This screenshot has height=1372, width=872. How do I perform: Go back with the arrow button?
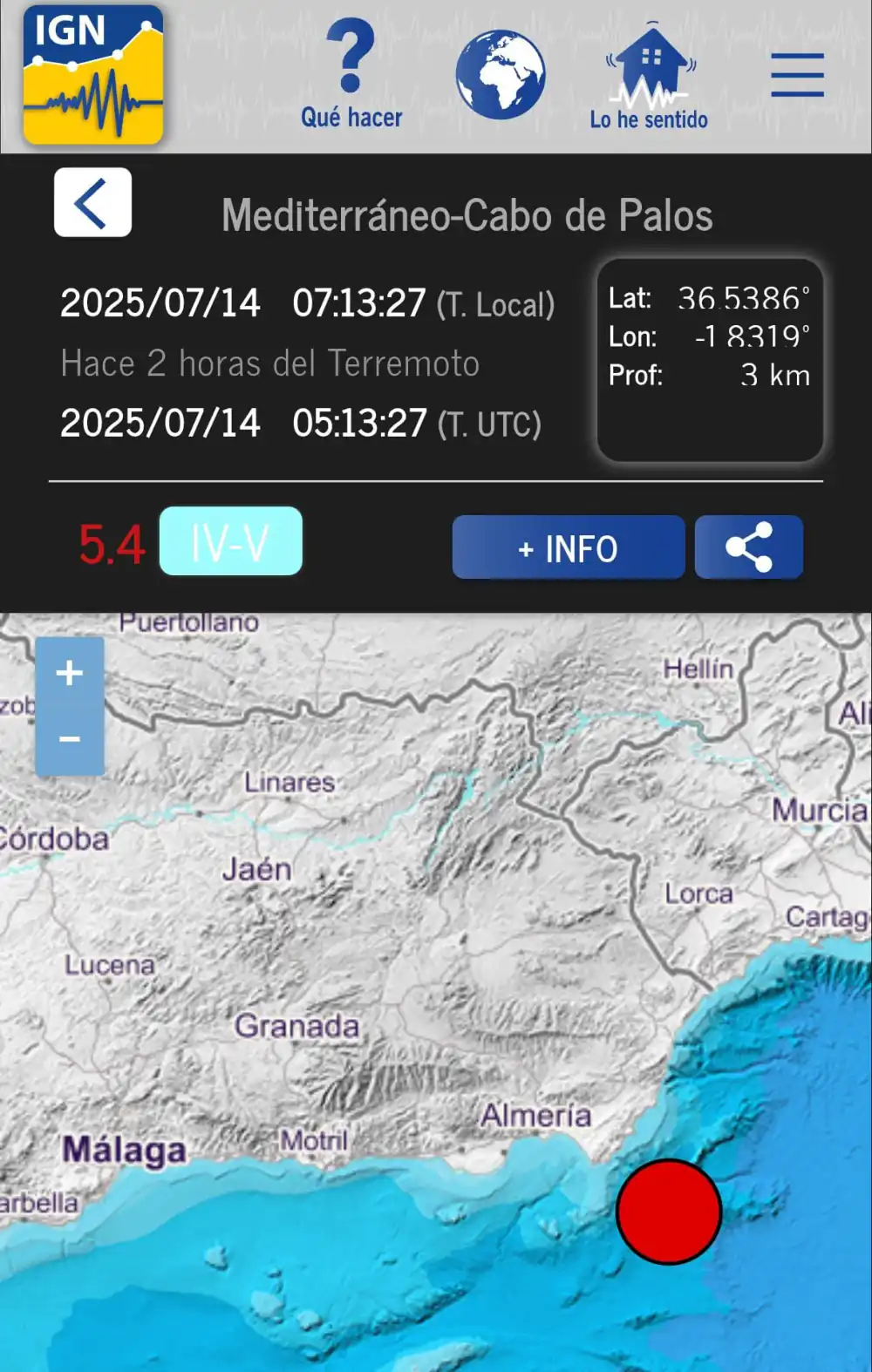[x=92, y=202]
